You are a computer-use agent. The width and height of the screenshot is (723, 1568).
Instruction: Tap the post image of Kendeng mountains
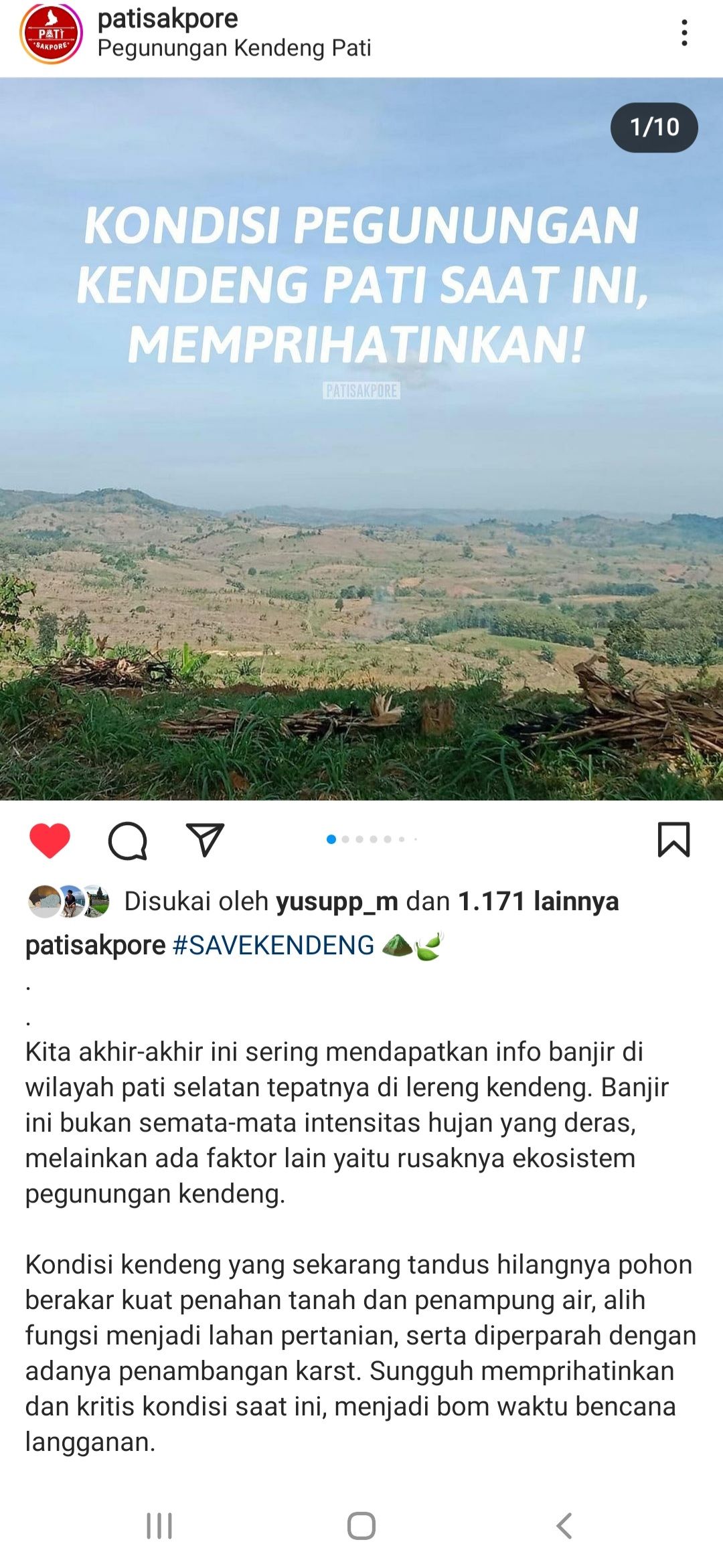[x=361, y=535]
